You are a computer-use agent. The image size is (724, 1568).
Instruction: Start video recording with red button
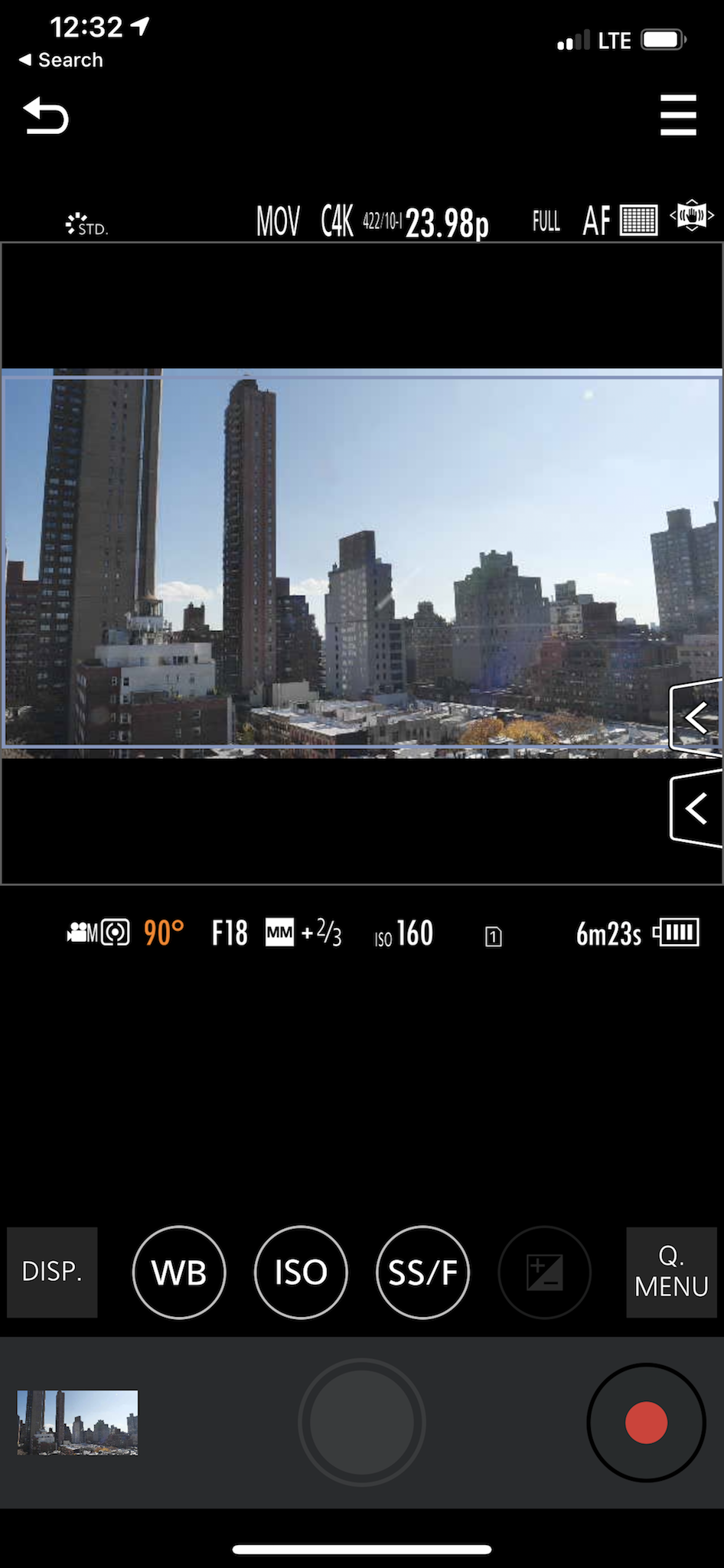[646, 1423]
